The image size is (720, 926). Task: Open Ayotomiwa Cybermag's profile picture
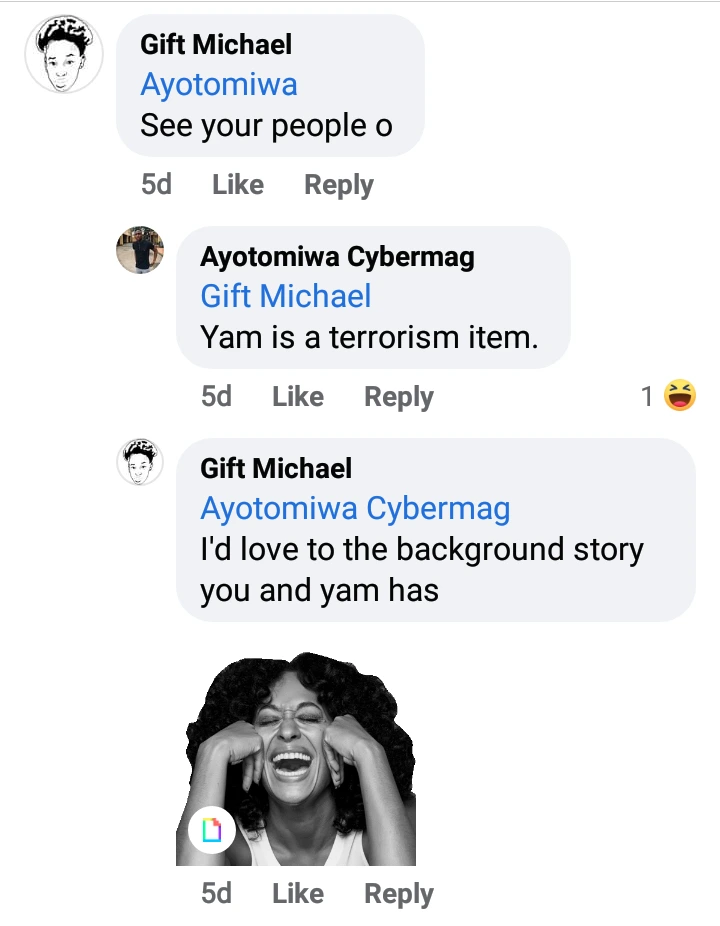click(x=140, y=249)
